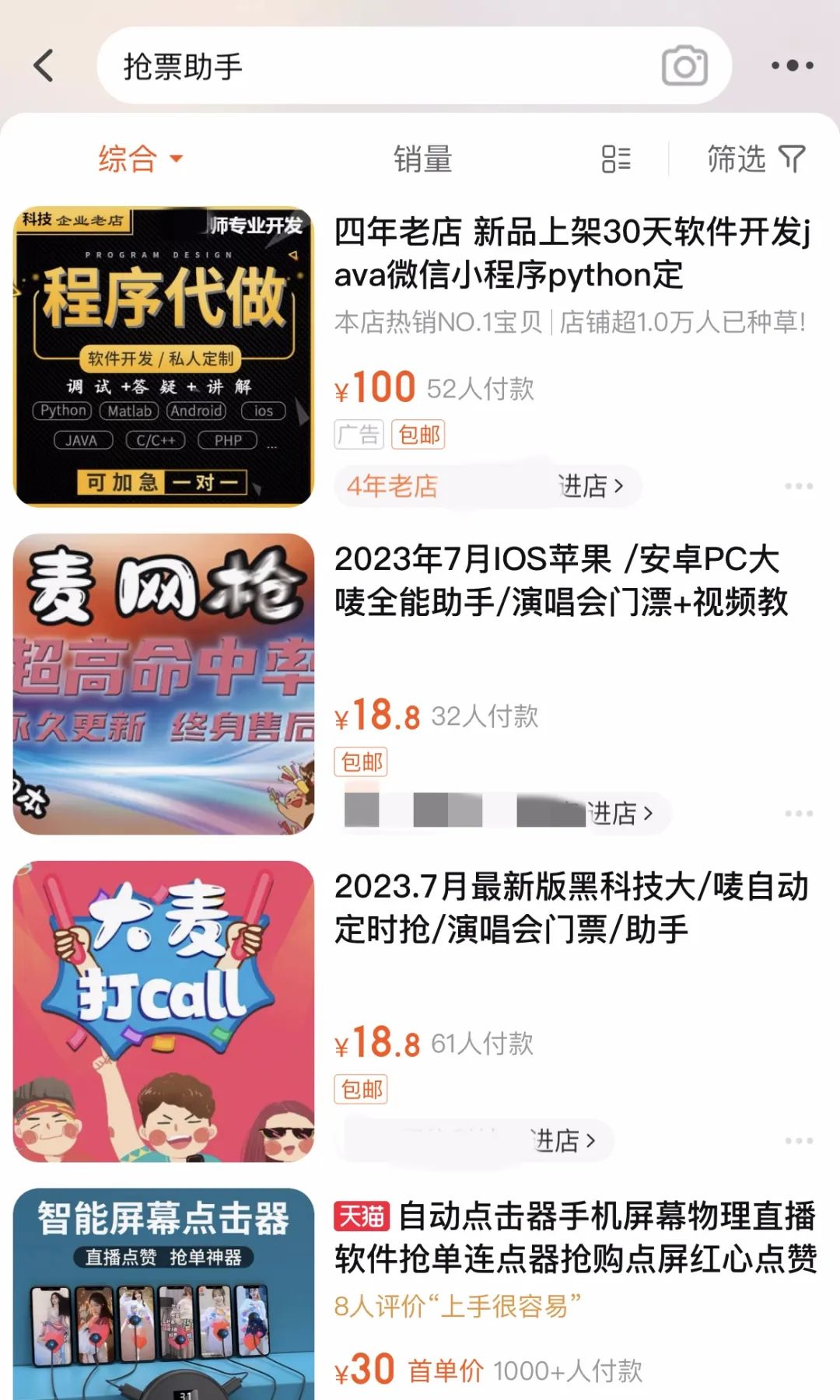Click the grid view switch icon

[x=618, y=159]
